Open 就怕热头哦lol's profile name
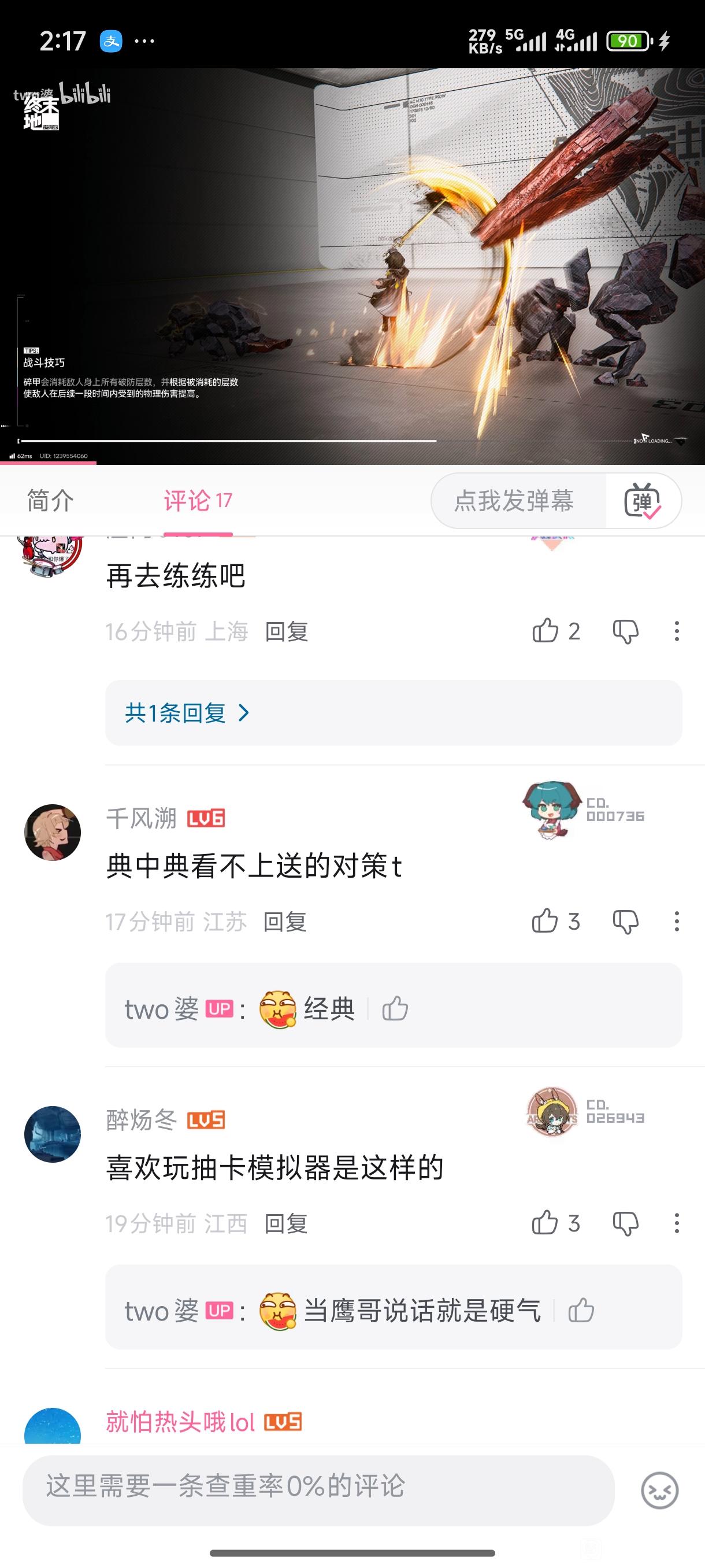The width and height of the screenshot is (705, 1568). pyautogui.click(x=181, y=1421)
